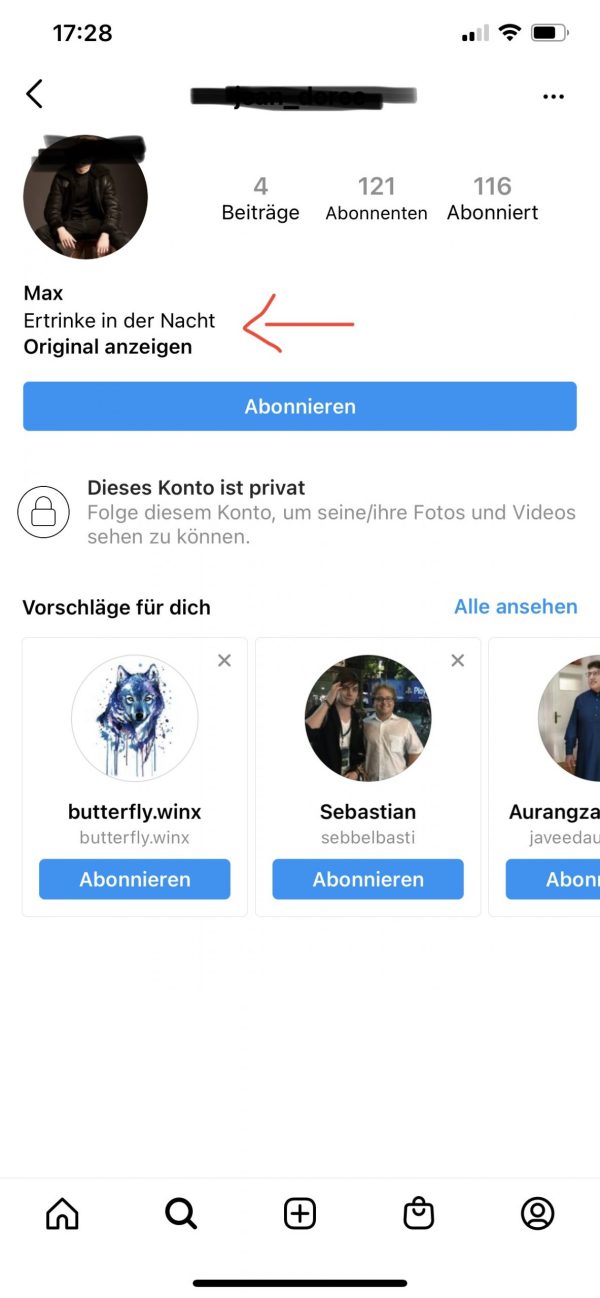Switch to the Home tab

tap(62, 1214)
